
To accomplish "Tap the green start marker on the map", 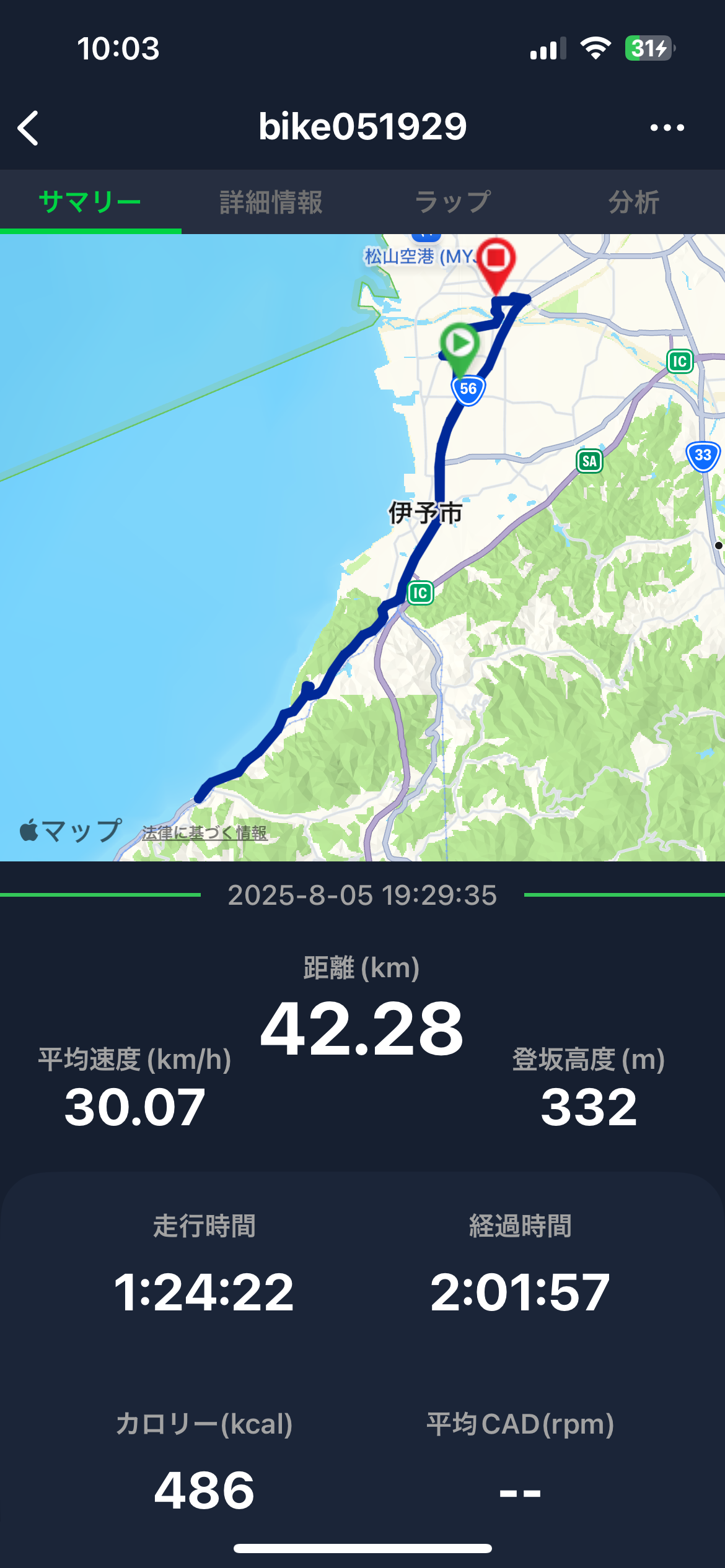I will pos(460,344).
